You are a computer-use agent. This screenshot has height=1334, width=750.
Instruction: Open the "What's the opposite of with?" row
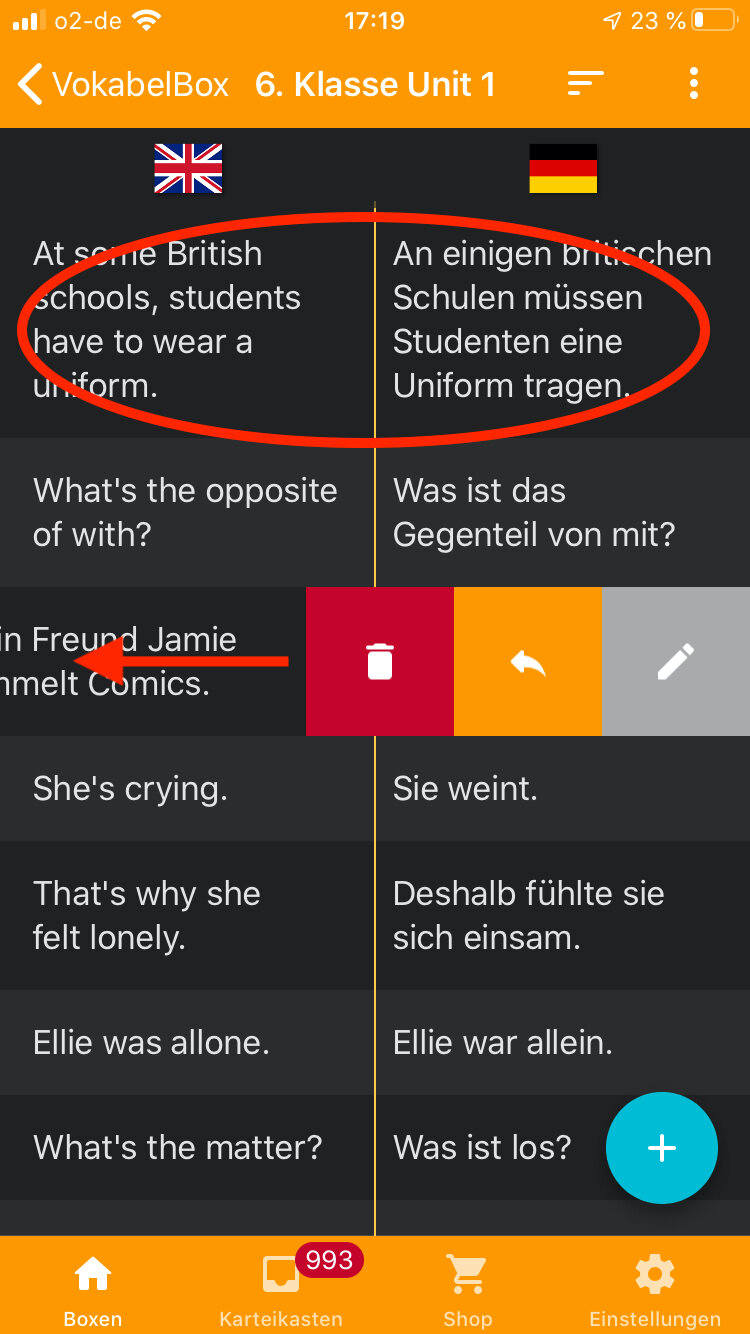(x=375, y=512)
